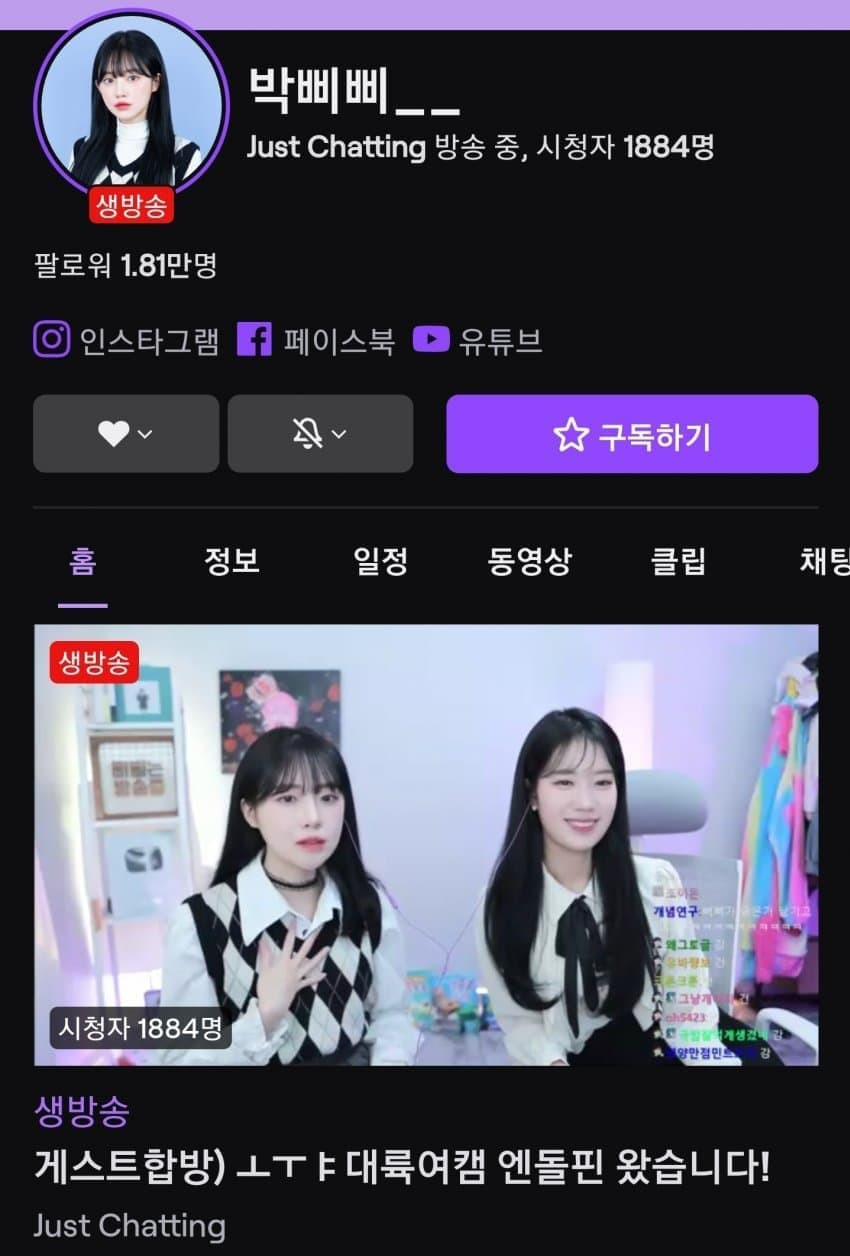The height and width of the screenshot is (1256, 850).
Task: Select the 홈 tab
Action: pos(83,561)
